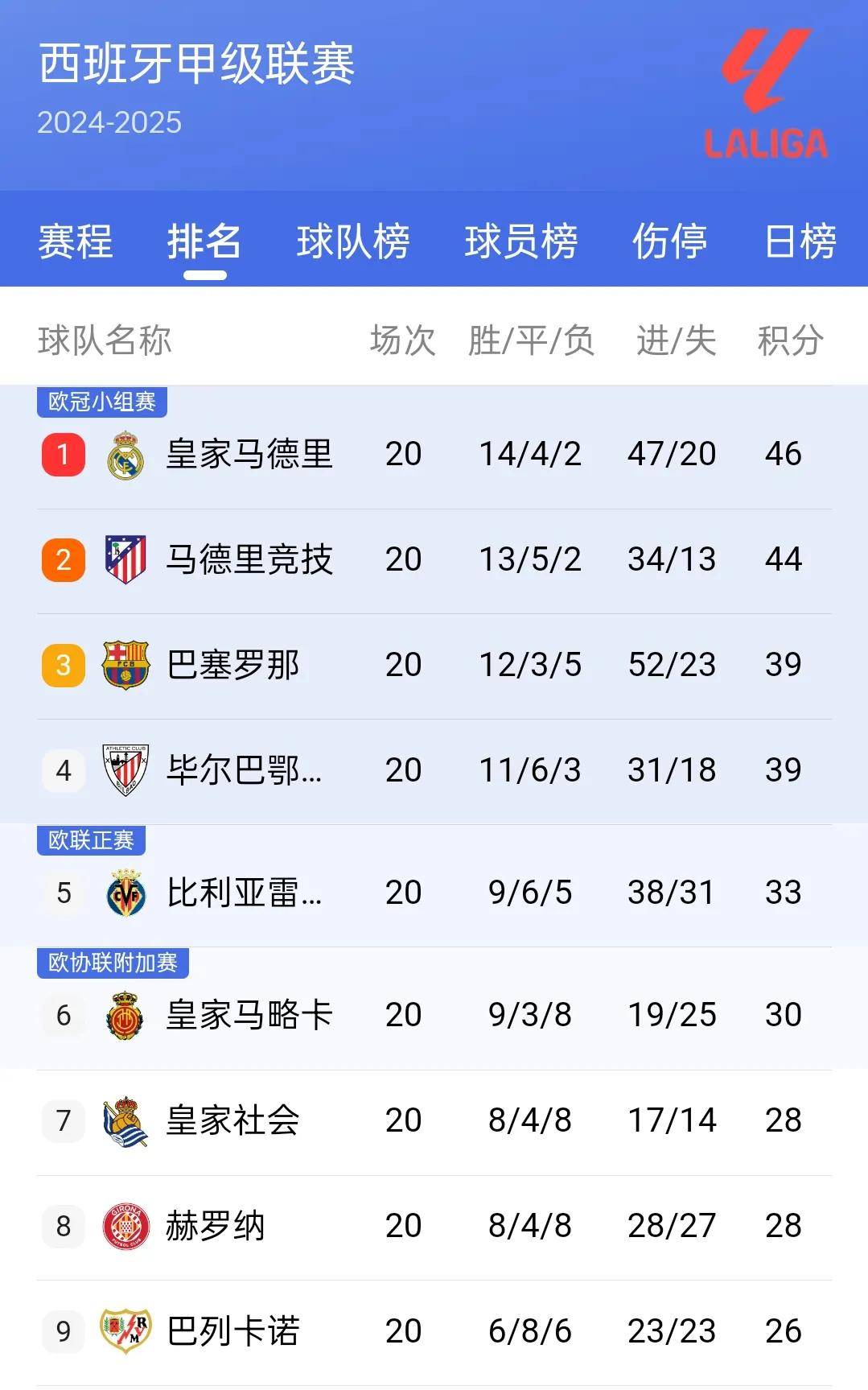Click the Atlético Madrid club badge
This screenshot has height=1390, width=868.
click(x=125, y=558)
